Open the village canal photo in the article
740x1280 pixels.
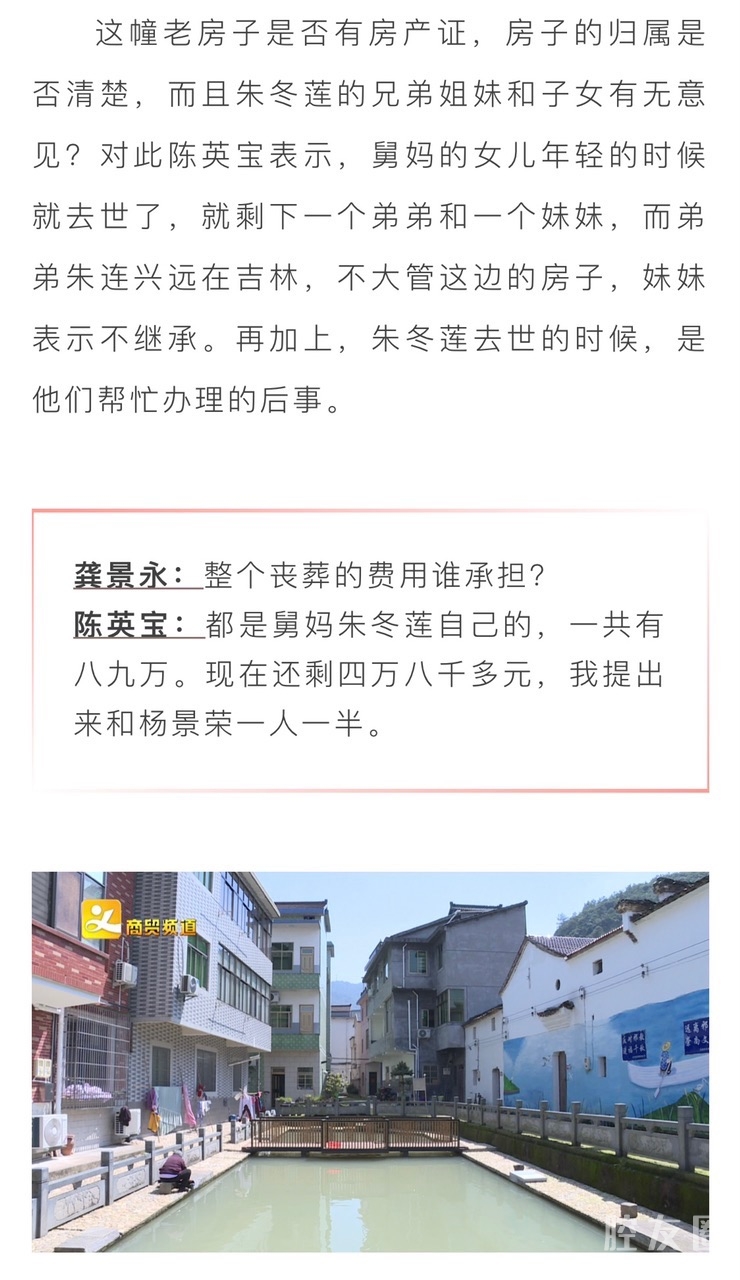pos(370,1061)
